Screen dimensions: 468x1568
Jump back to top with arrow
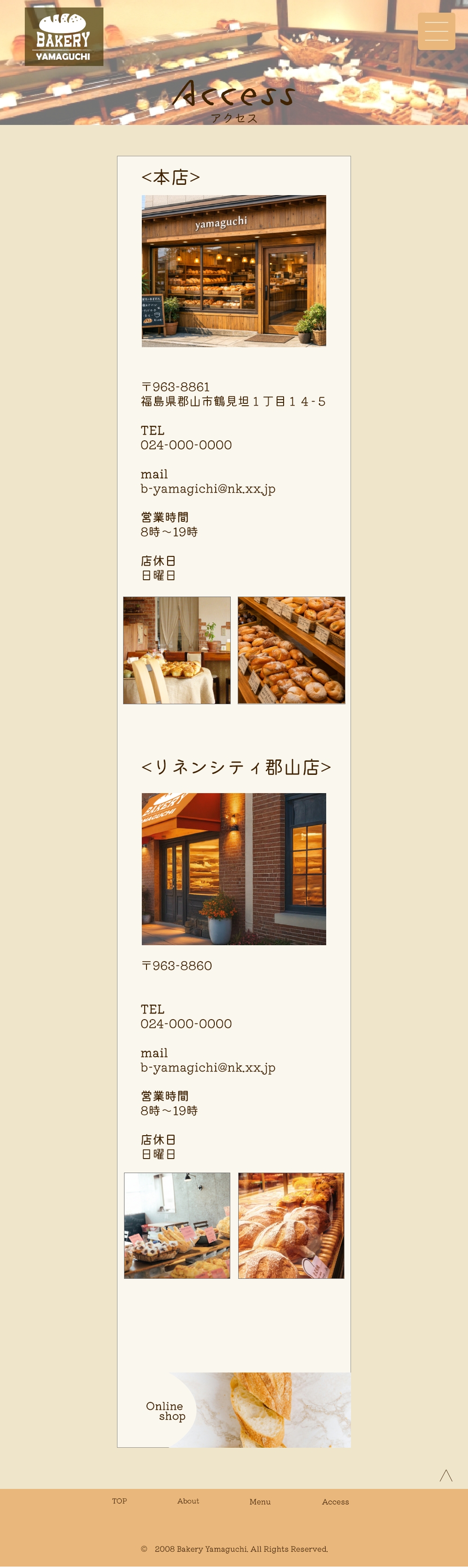446,1475
